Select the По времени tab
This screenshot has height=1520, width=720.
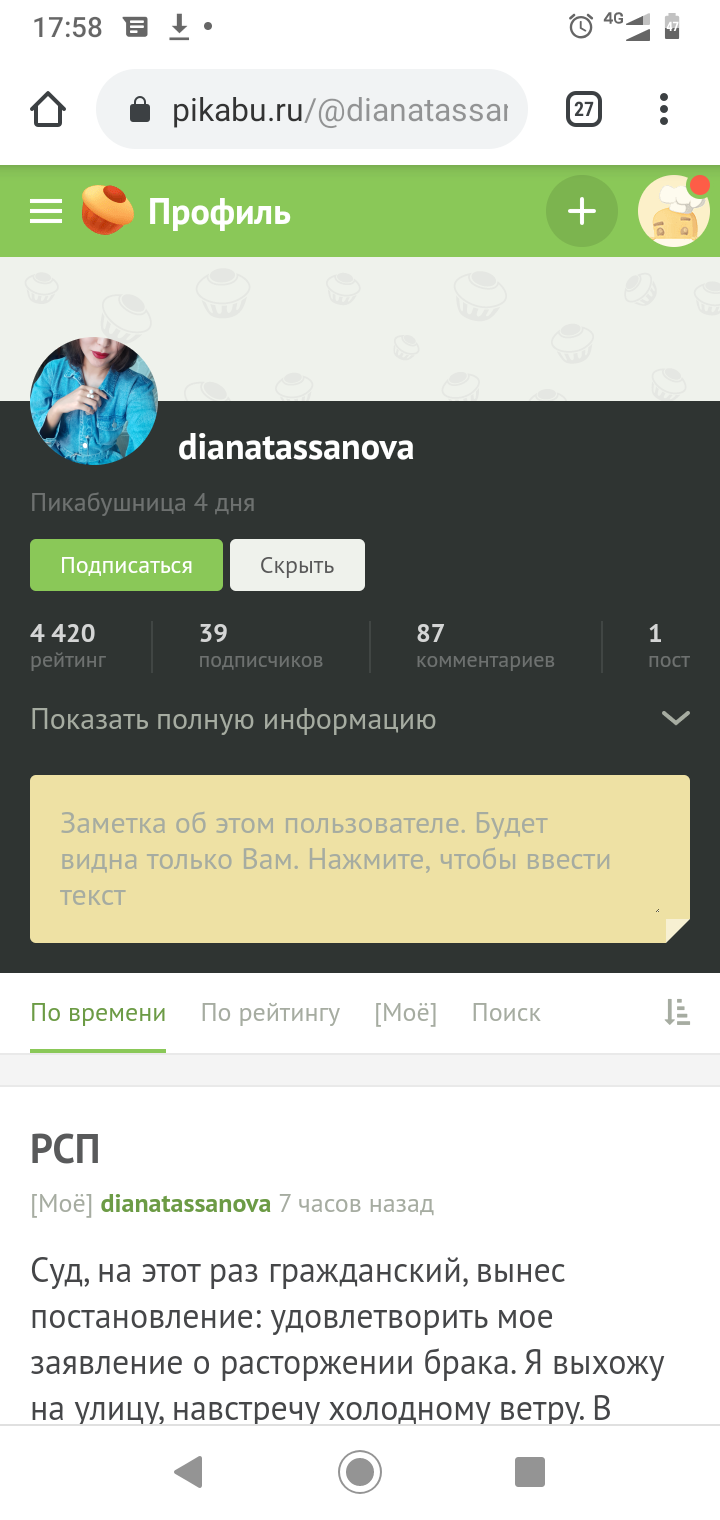tap(98, 1013)
